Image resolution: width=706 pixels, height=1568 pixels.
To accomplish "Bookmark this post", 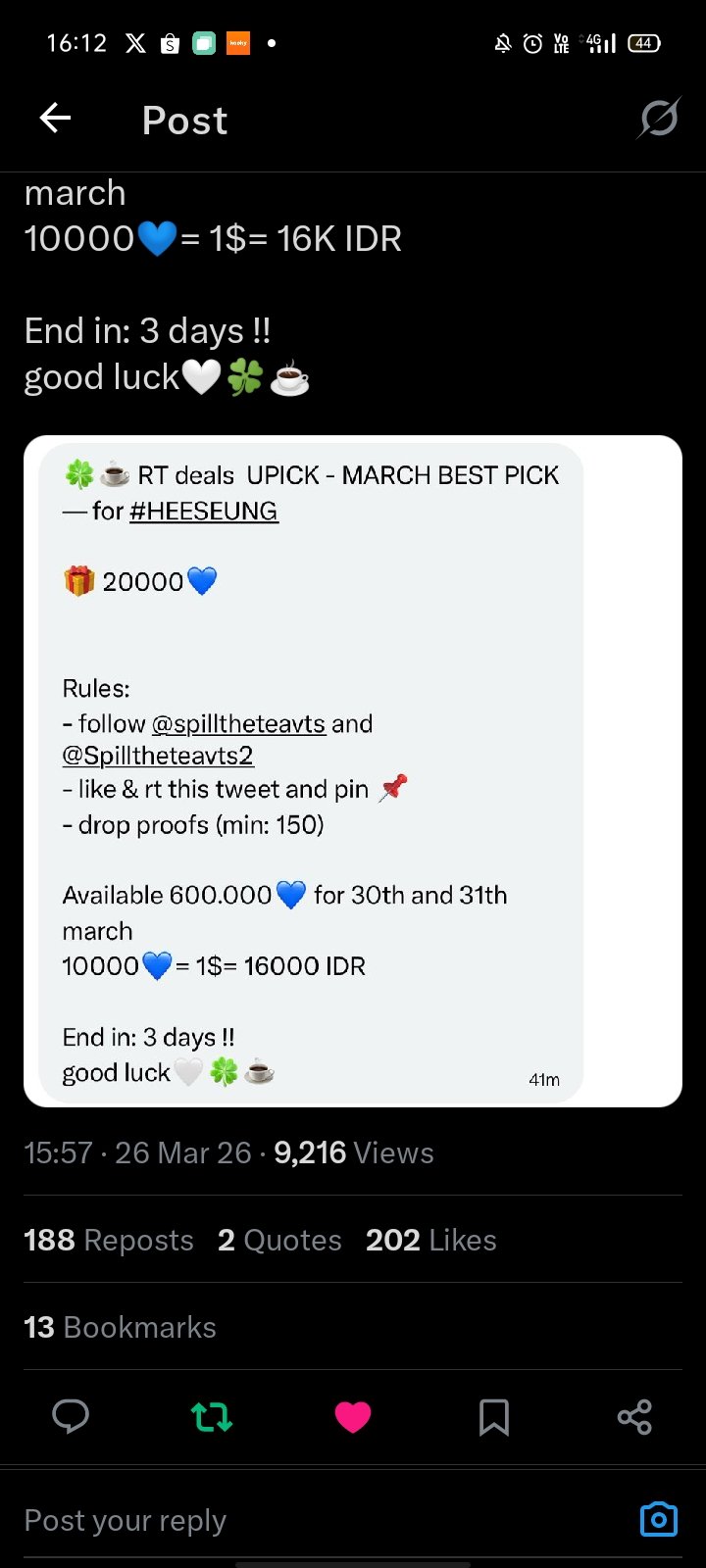I will click(x=494, y=1416).
